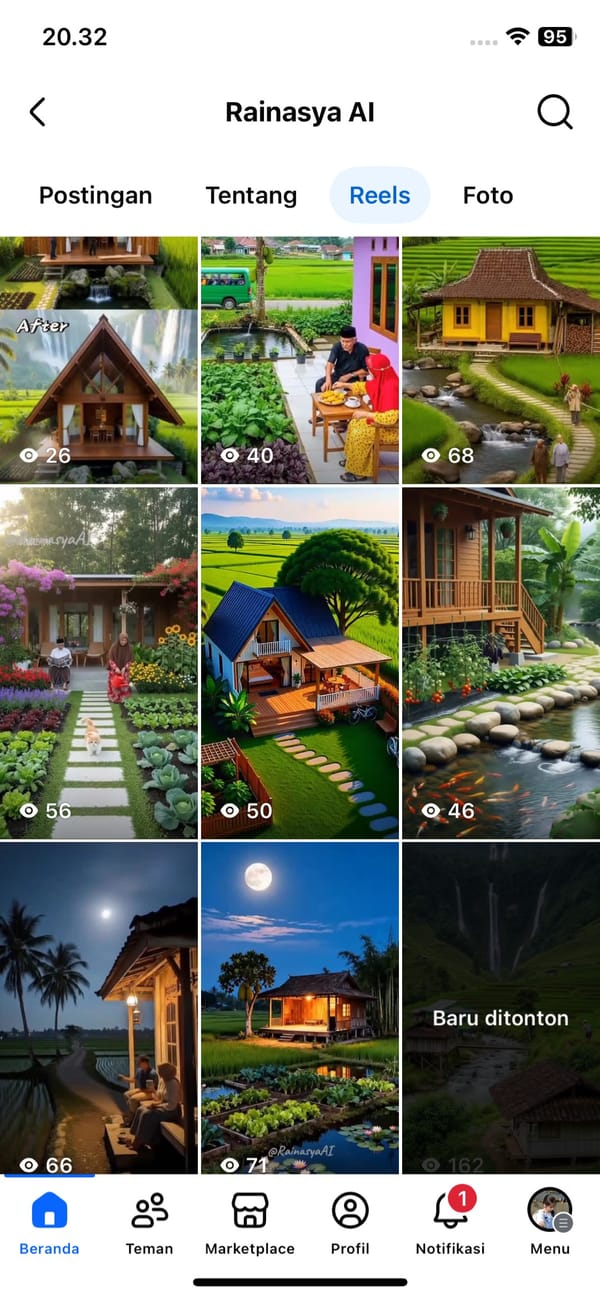Switch to the Postingan tab
600x1299 pixels.
pos(95,195)
